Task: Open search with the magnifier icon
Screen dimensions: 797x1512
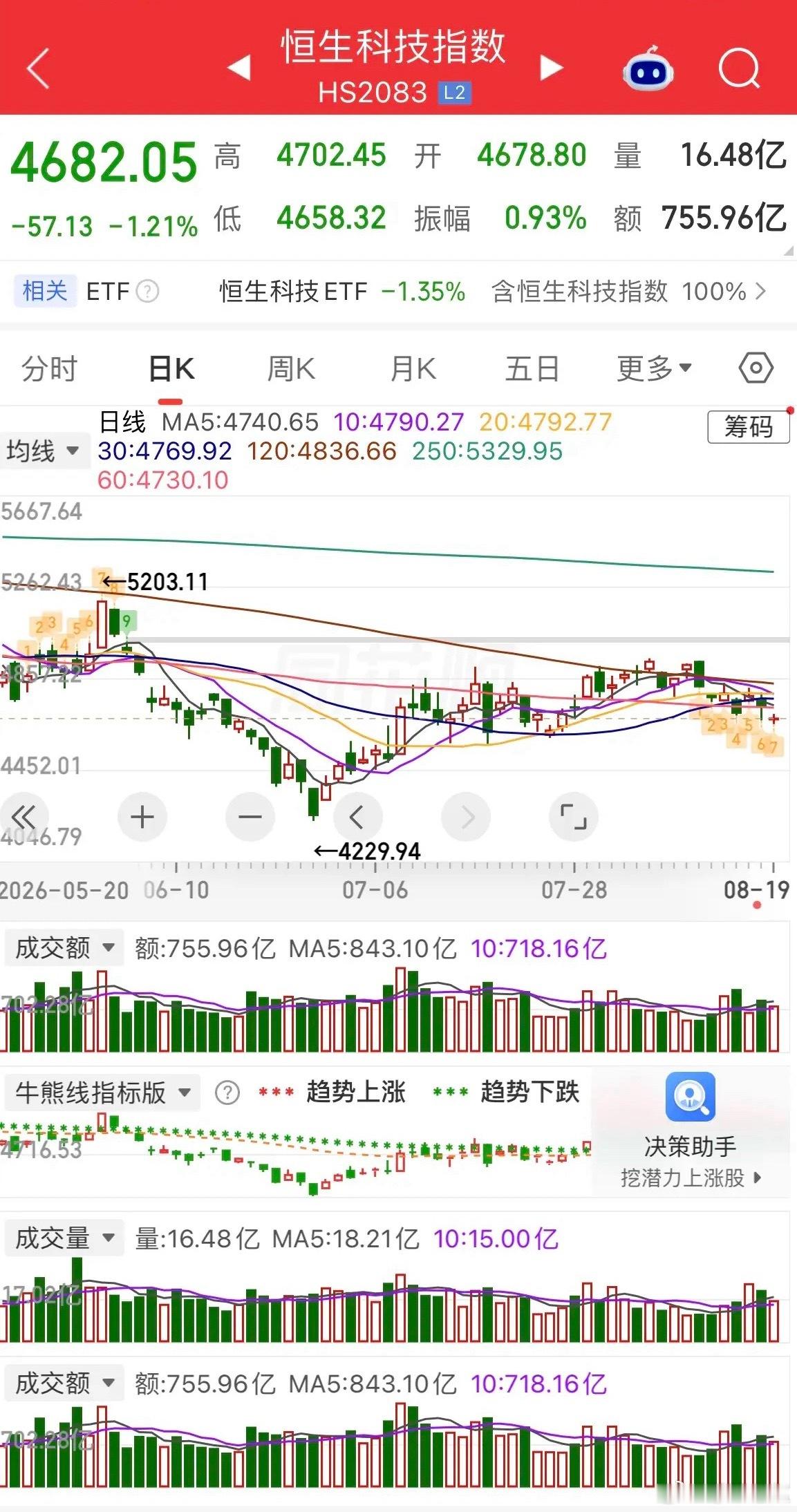Action: coord(739,68)
